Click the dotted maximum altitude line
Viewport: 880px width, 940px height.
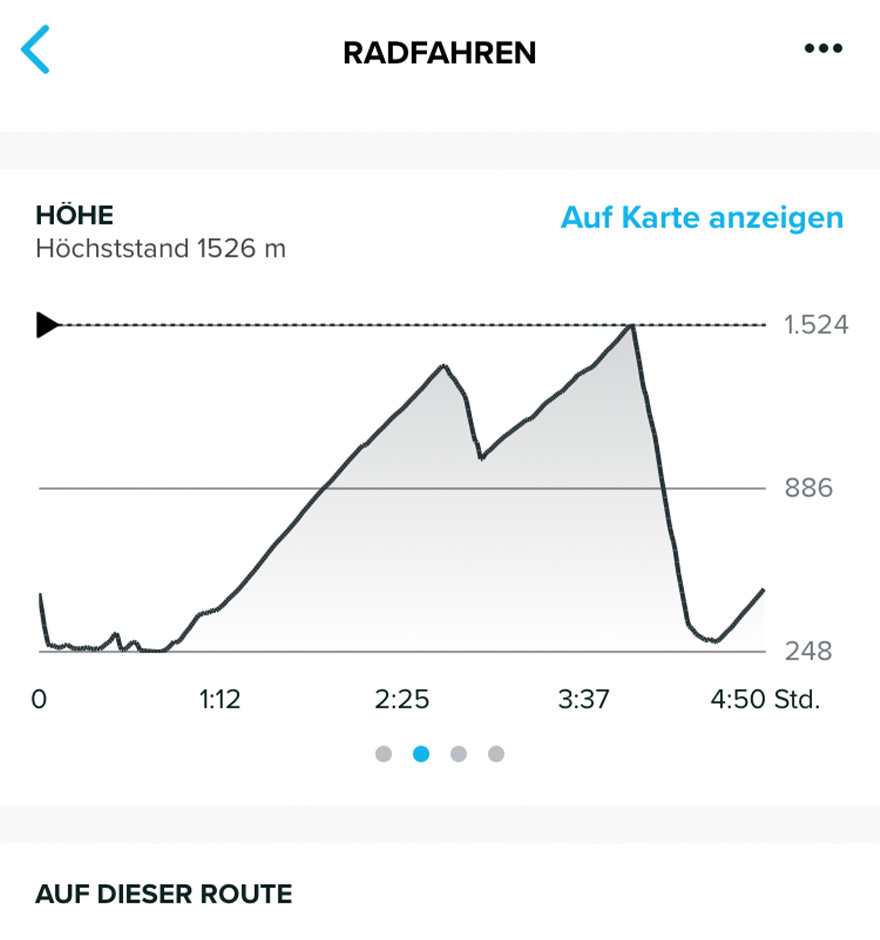pos(400,324)
